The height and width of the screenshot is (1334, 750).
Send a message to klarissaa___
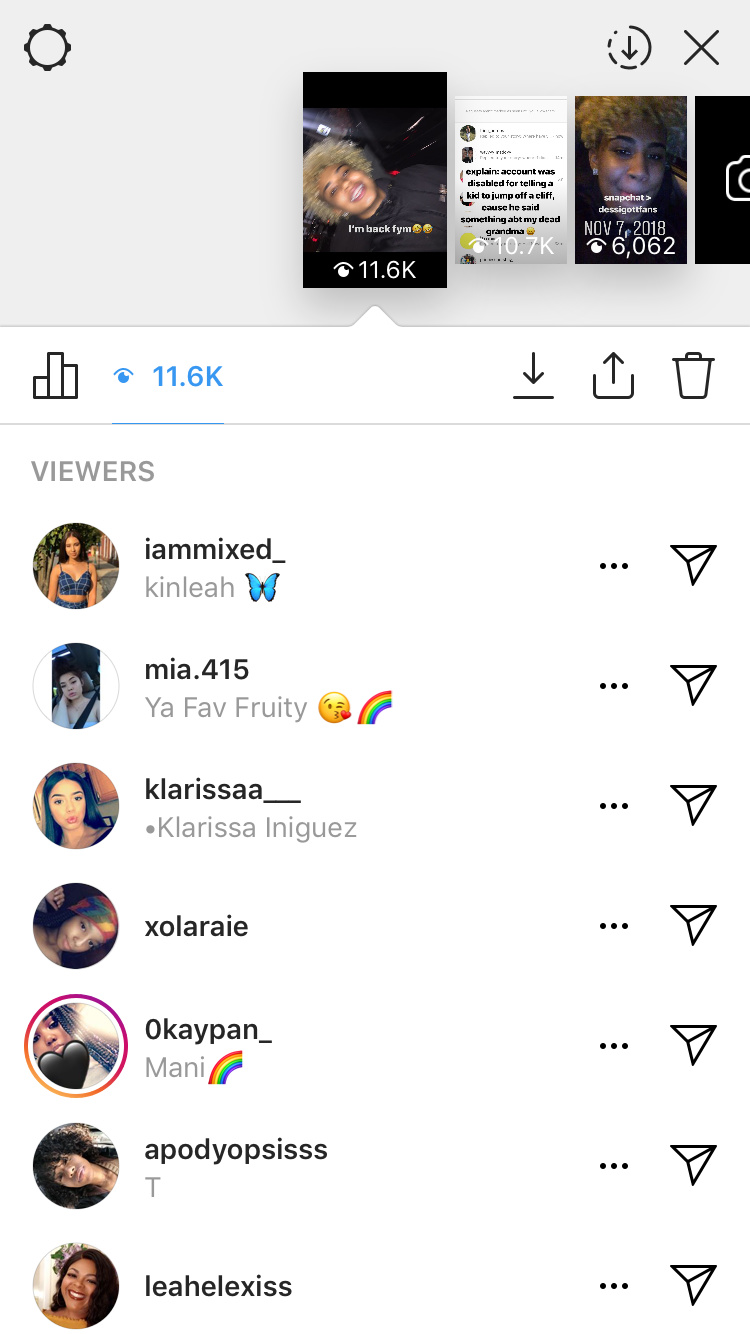pos(693,806)
